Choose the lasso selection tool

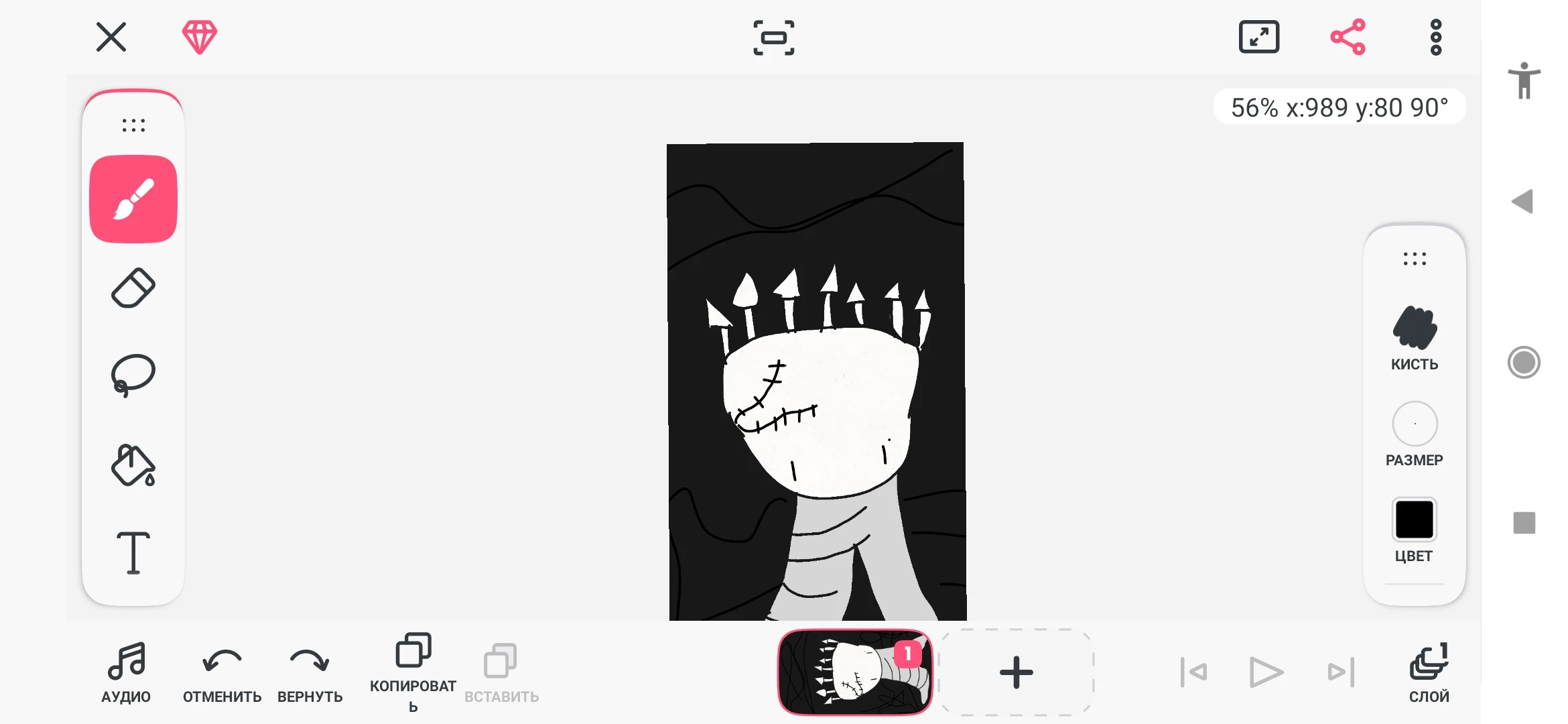pyautogui.click(x=133, y=375)
